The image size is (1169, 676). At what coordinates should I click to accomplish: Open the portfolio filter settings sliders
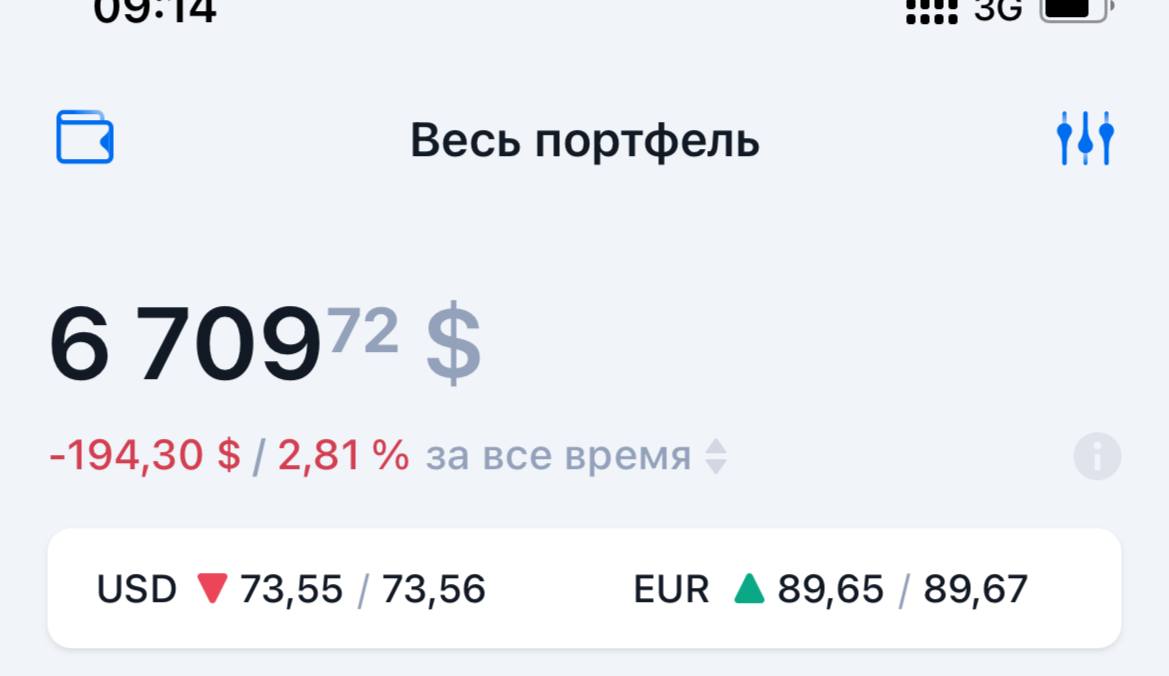click(x=1085, y=139)
